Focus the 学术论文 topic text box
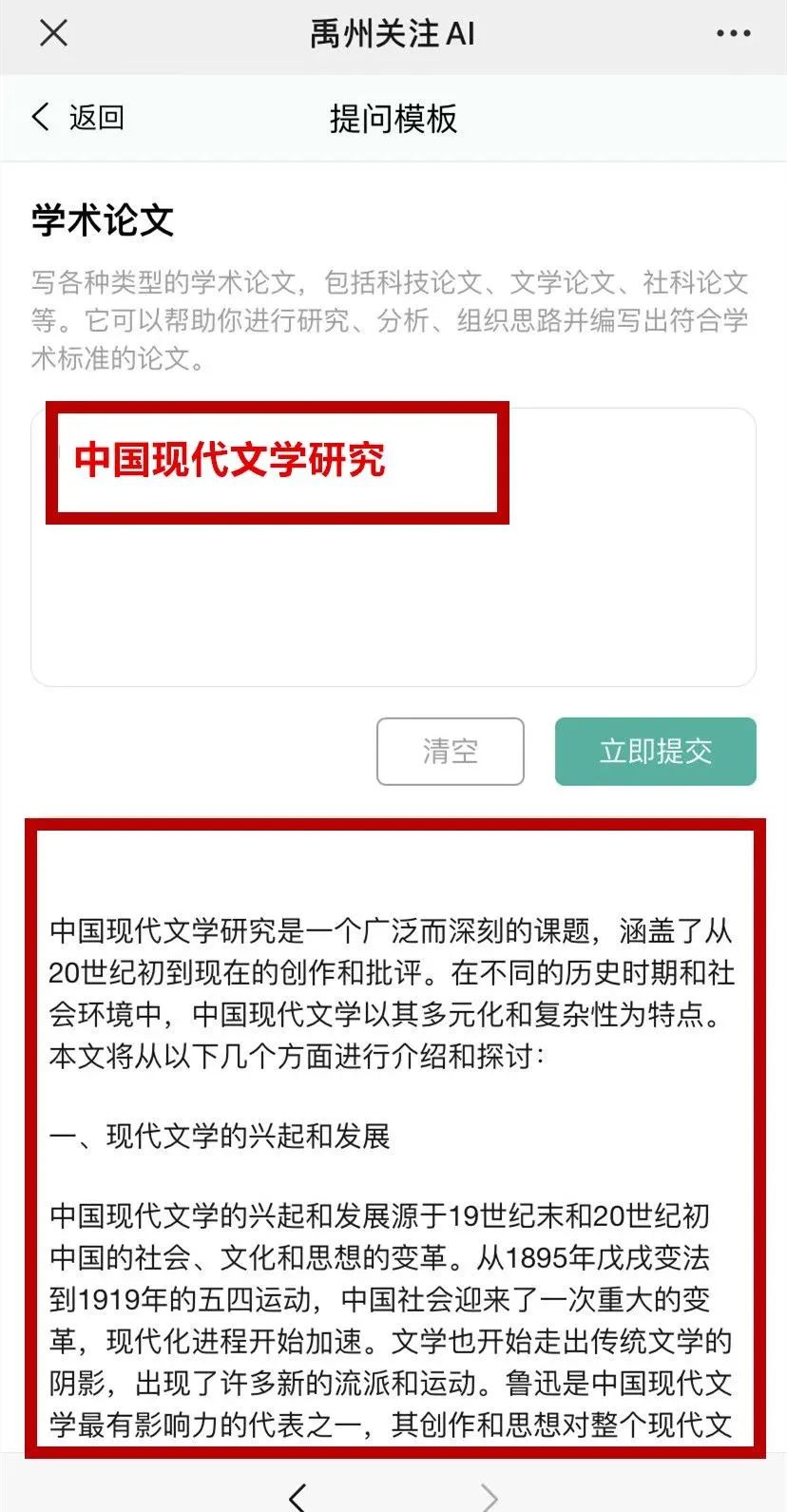The image size is (787, 1512). (x=393, y=546)
